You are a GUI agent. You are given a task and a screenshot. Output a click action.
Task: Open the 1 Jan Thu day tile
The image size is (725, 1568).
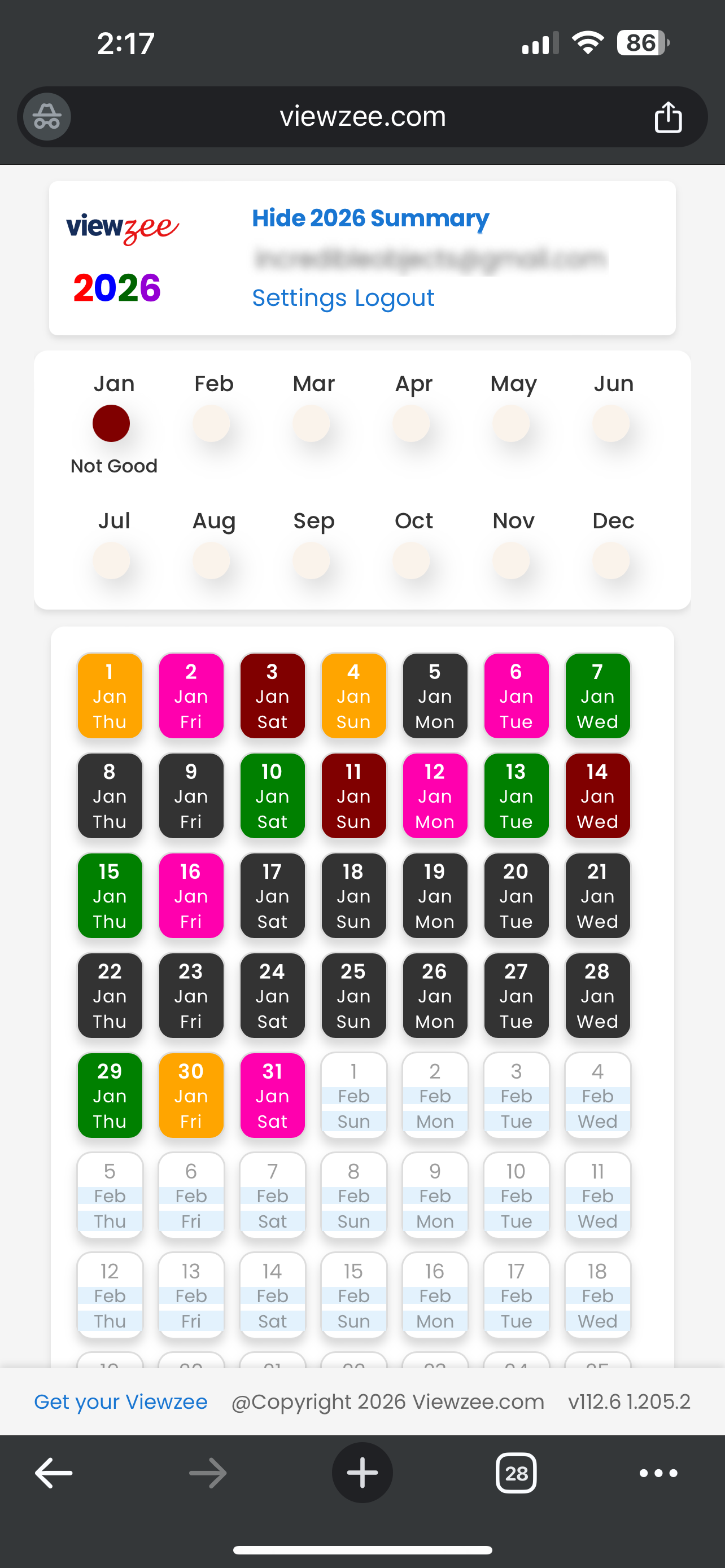click(110, 696)
